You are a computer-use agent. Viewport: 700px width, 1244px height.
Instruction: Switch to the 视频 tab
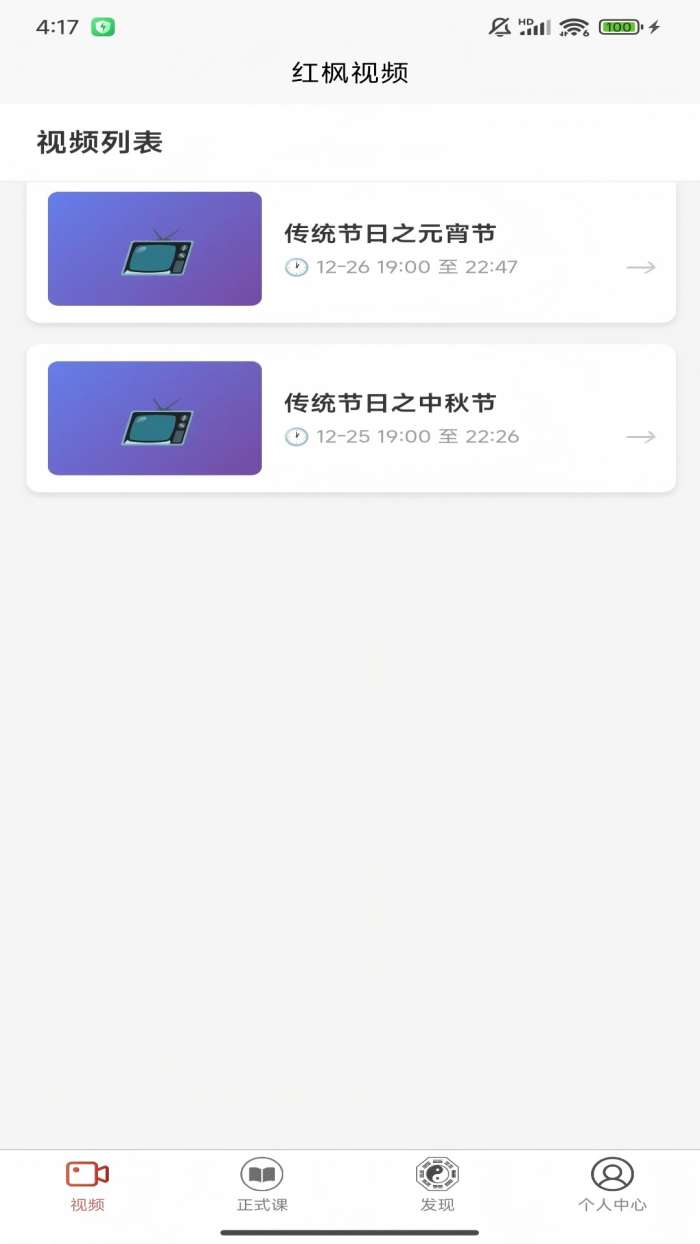(88, 1185)
